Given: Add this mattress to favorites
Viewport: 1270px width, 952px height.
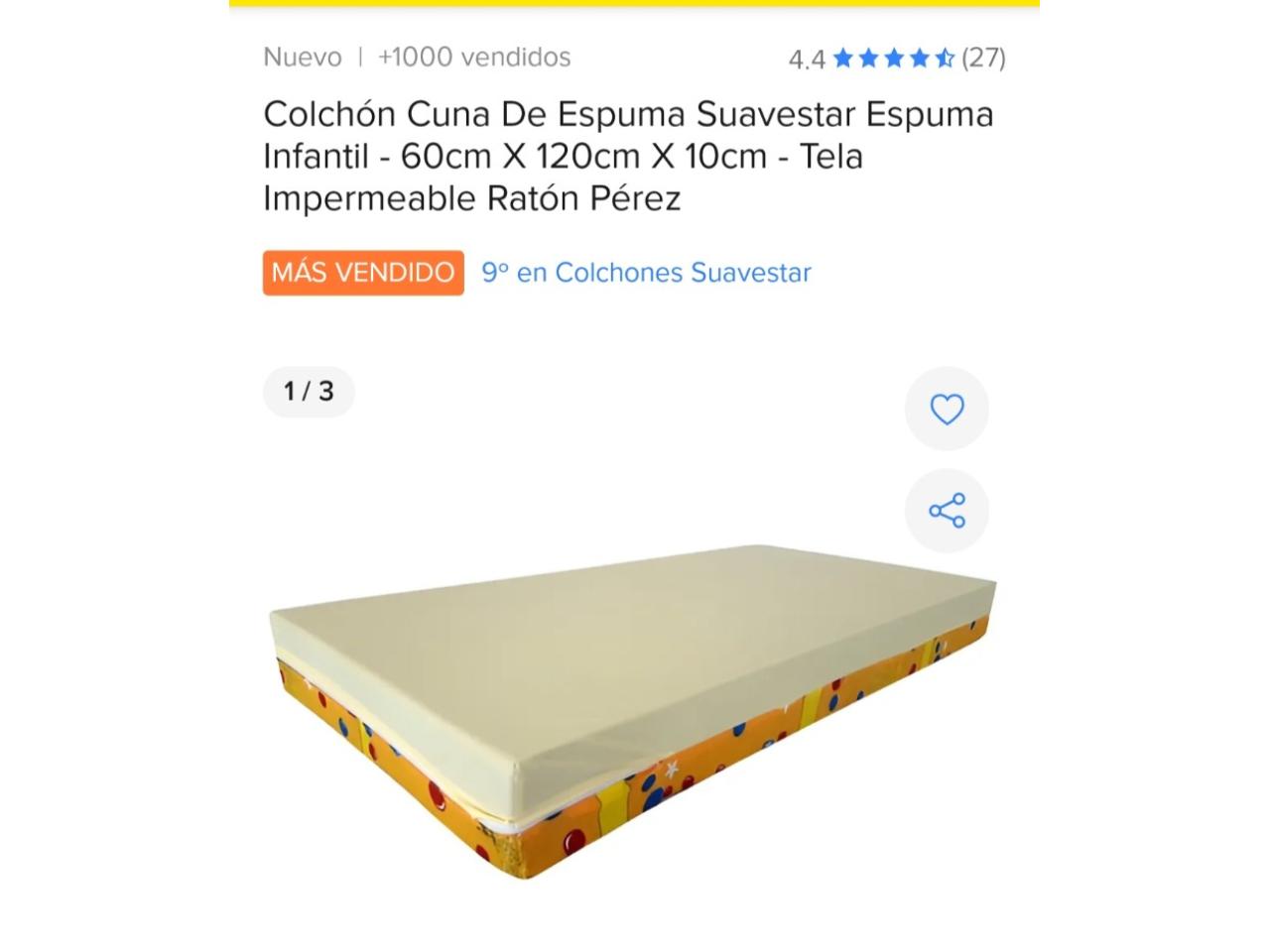Looking at the screenshot, I should [947, 409].
